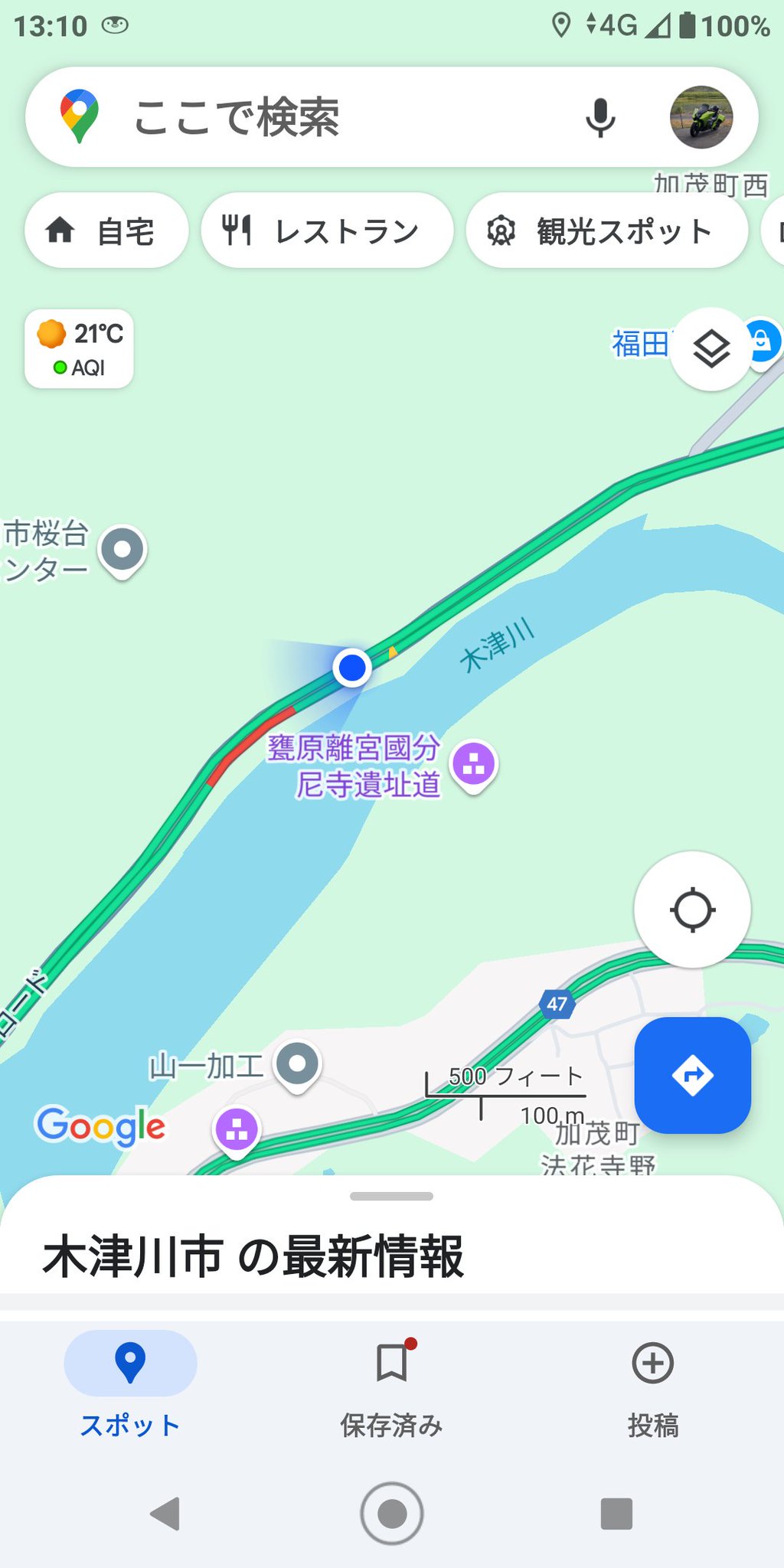Open the 山一加工 place pin
Image resolution: width=784 pixels, height=1568 pixels.
point(297,1065)
